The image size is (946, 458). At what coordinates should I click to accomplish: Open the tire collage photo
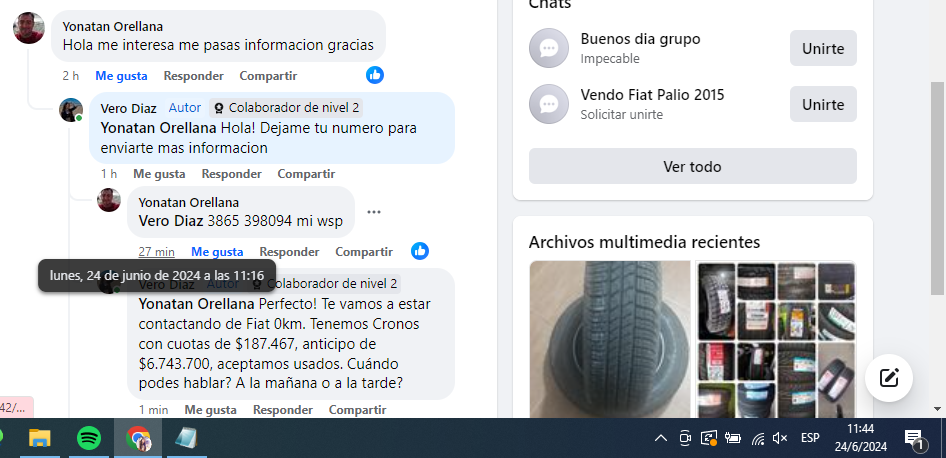point(776,338)
